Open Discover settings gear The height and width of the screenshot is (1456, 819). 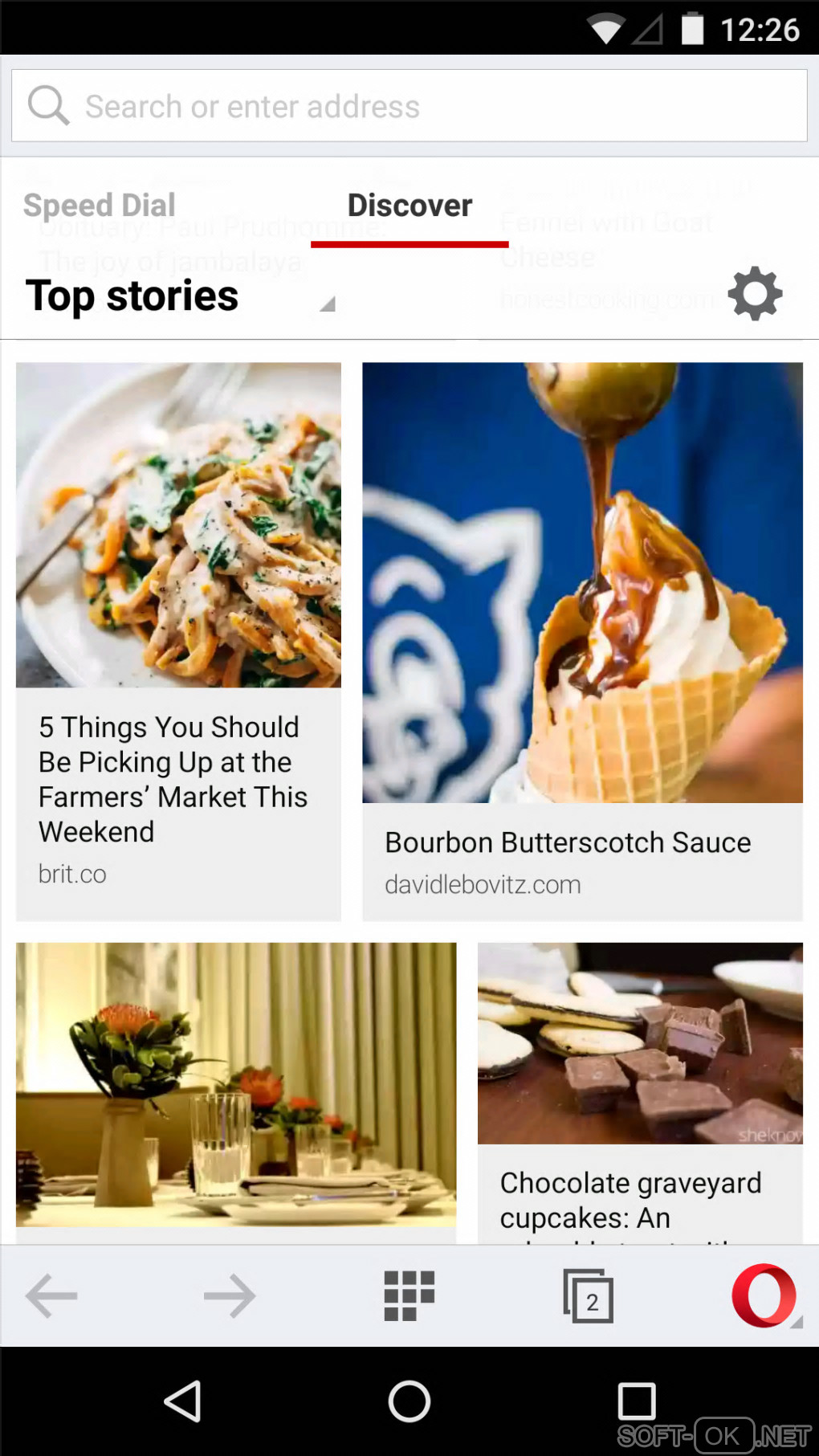pos(755,294)
